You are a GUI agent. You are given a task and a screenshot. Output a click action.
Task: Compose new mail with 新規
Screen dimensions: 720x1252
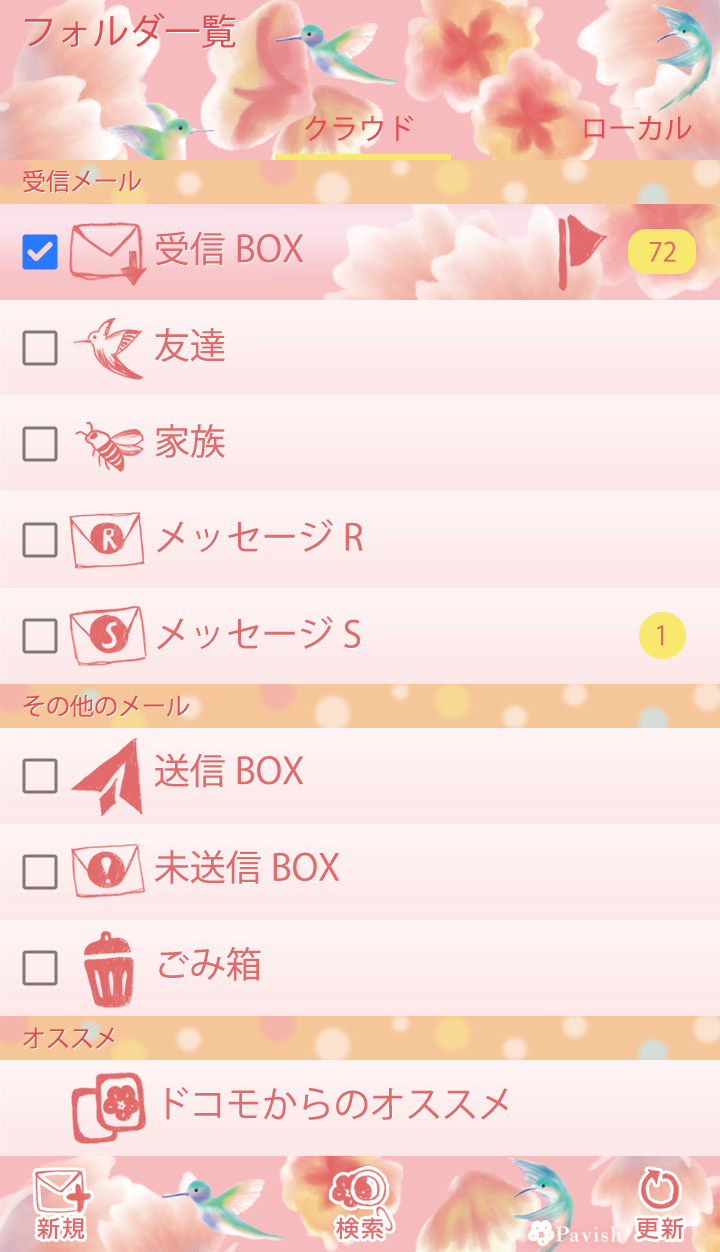[x=61, y=1205]
